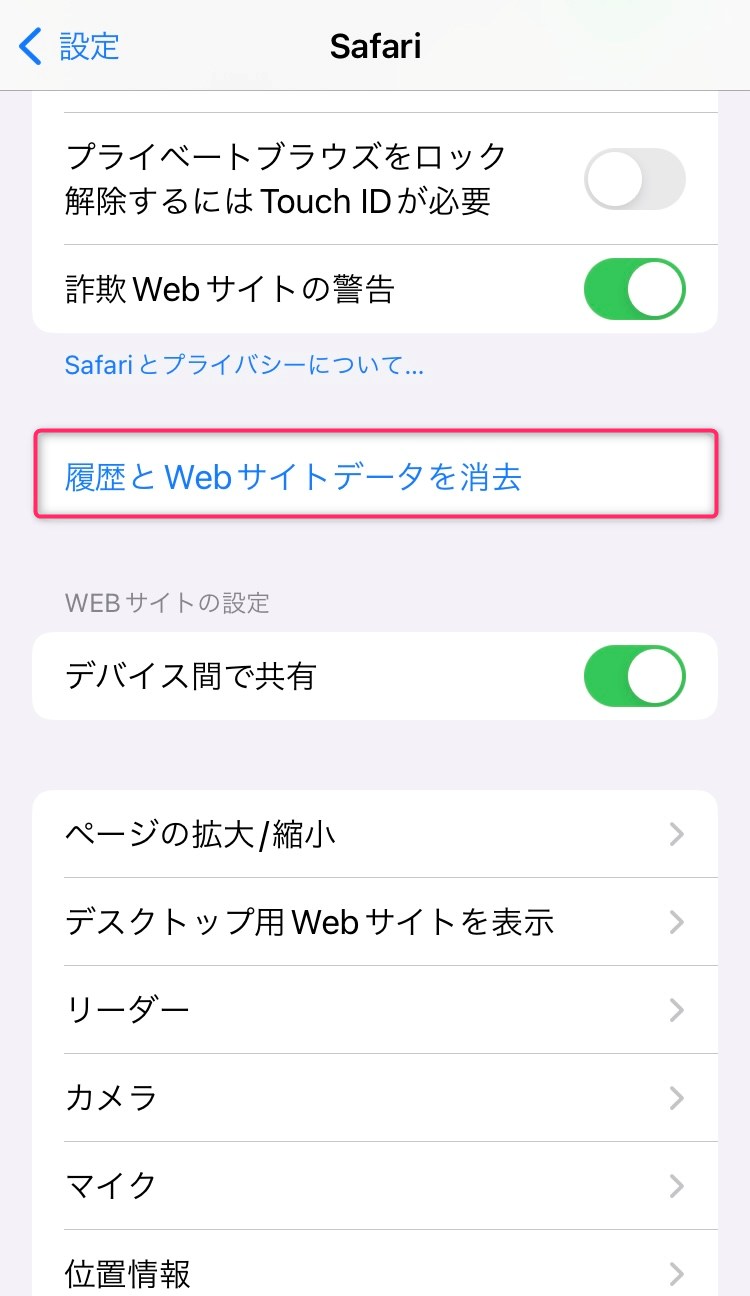The width and height of the screenshot is (750, 1296).
Task: Tap 履歴とWebサイトデータを消去
Action: (x=375, y=474)
